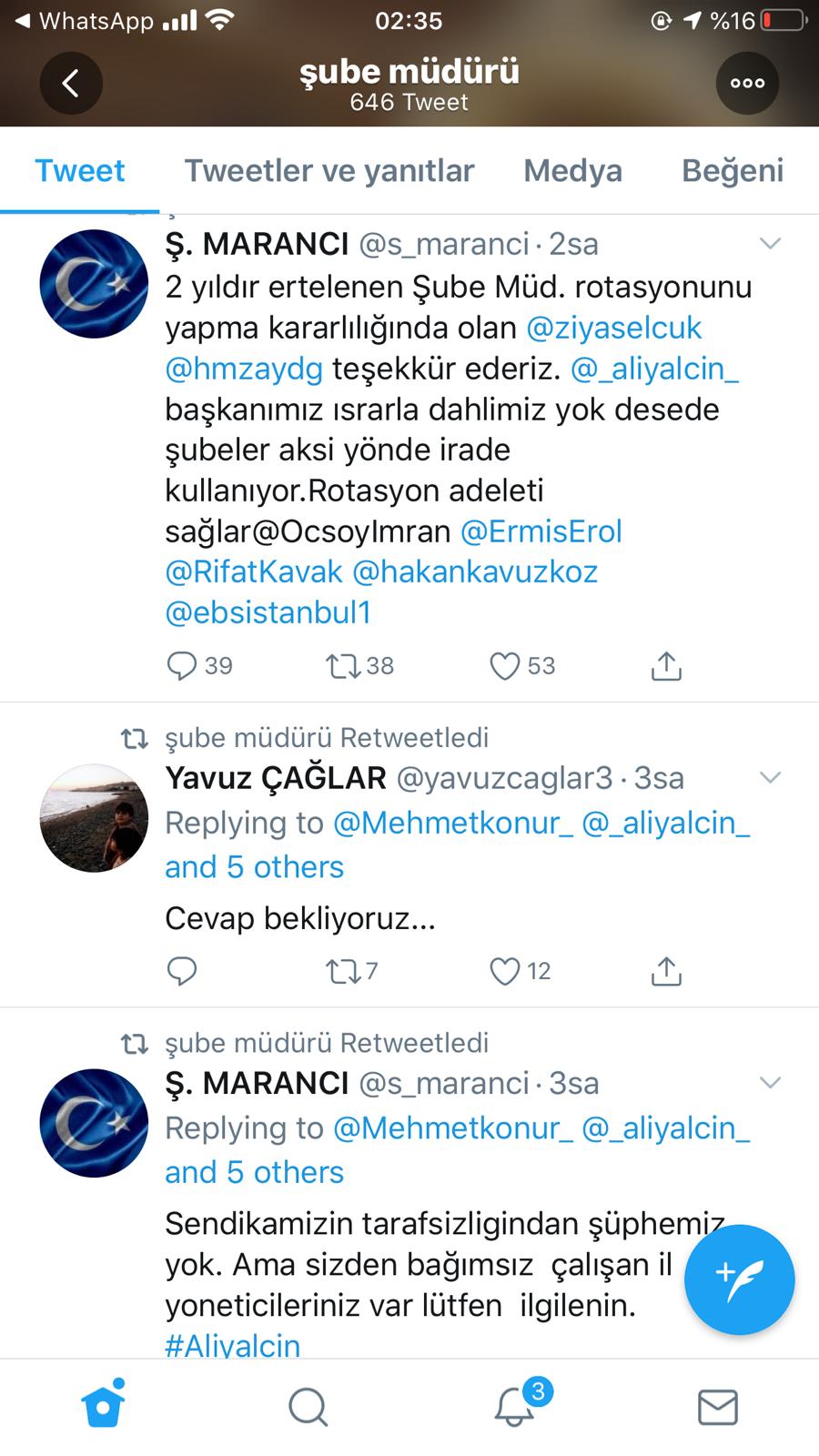The image size is (819, 1456).
Task: Open the @ebsistanbul1 mention link
Action: tap(268, 612)
